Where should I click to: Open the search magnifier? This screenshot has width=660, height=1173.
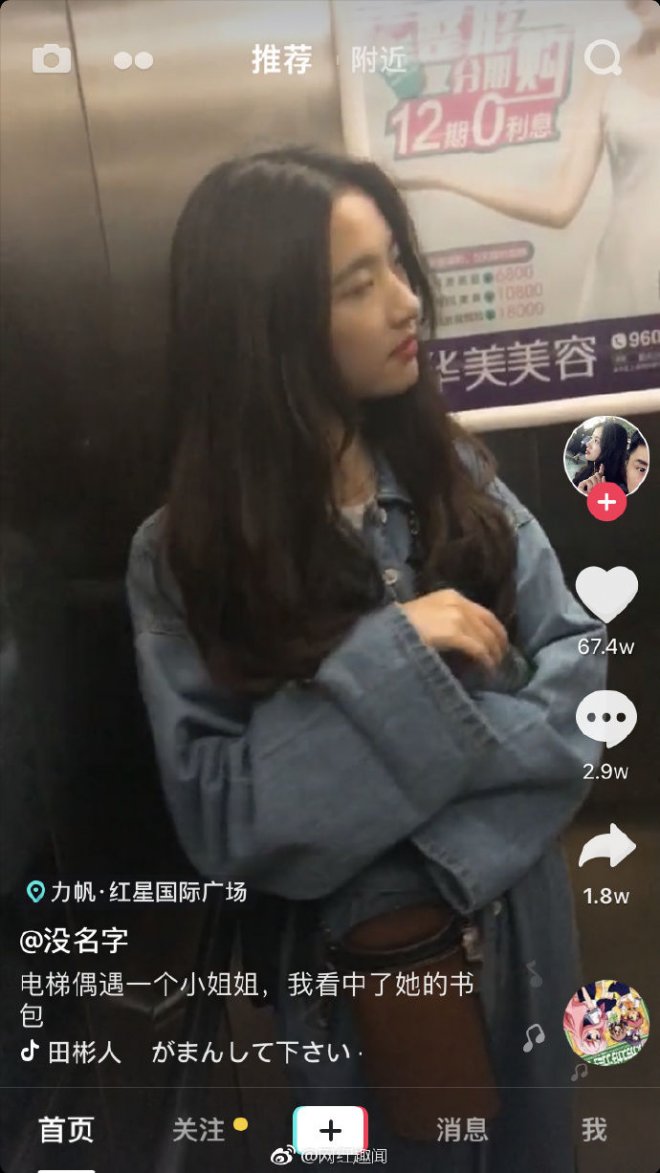603,59
